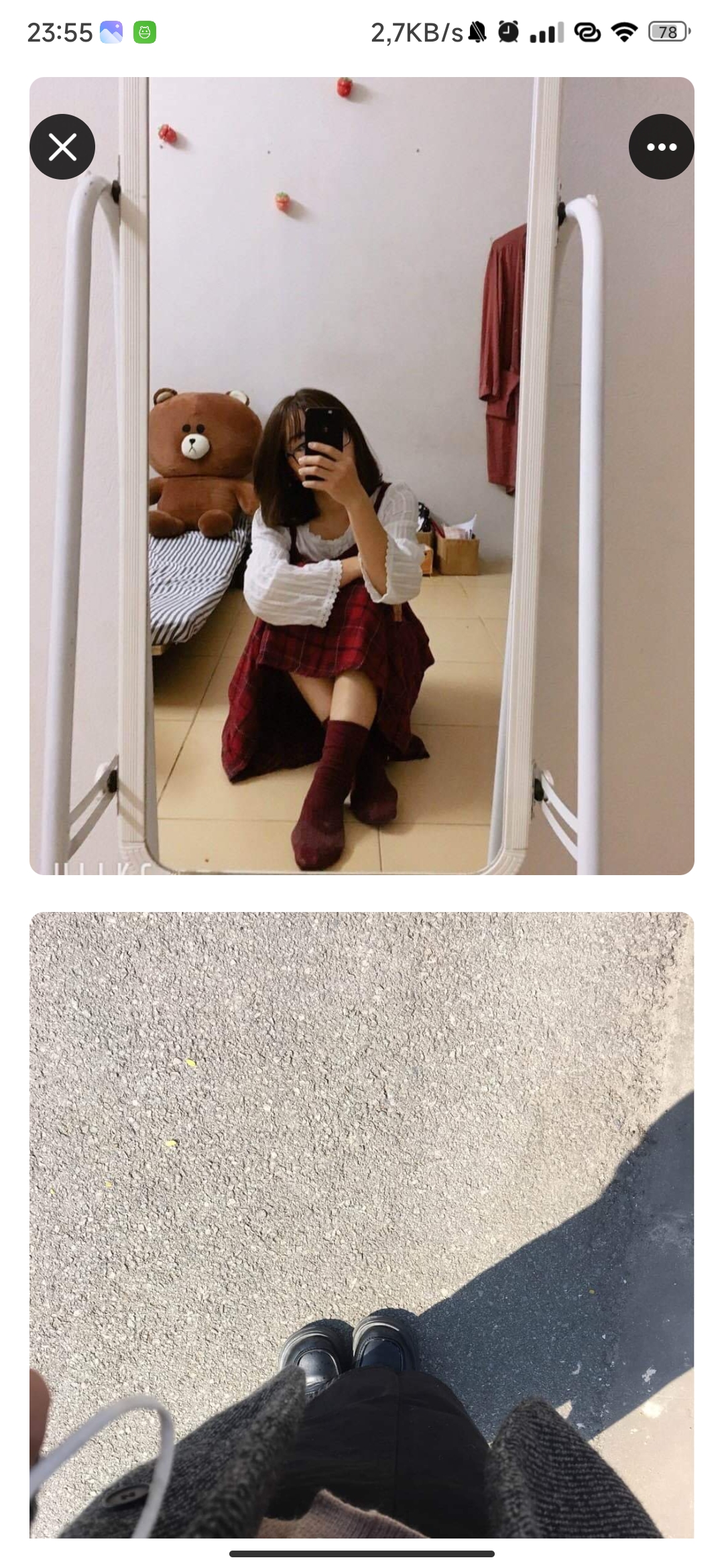The image size is (724, 1568).
Task: Close the photo viewer
Action: (x=62, y=147)
